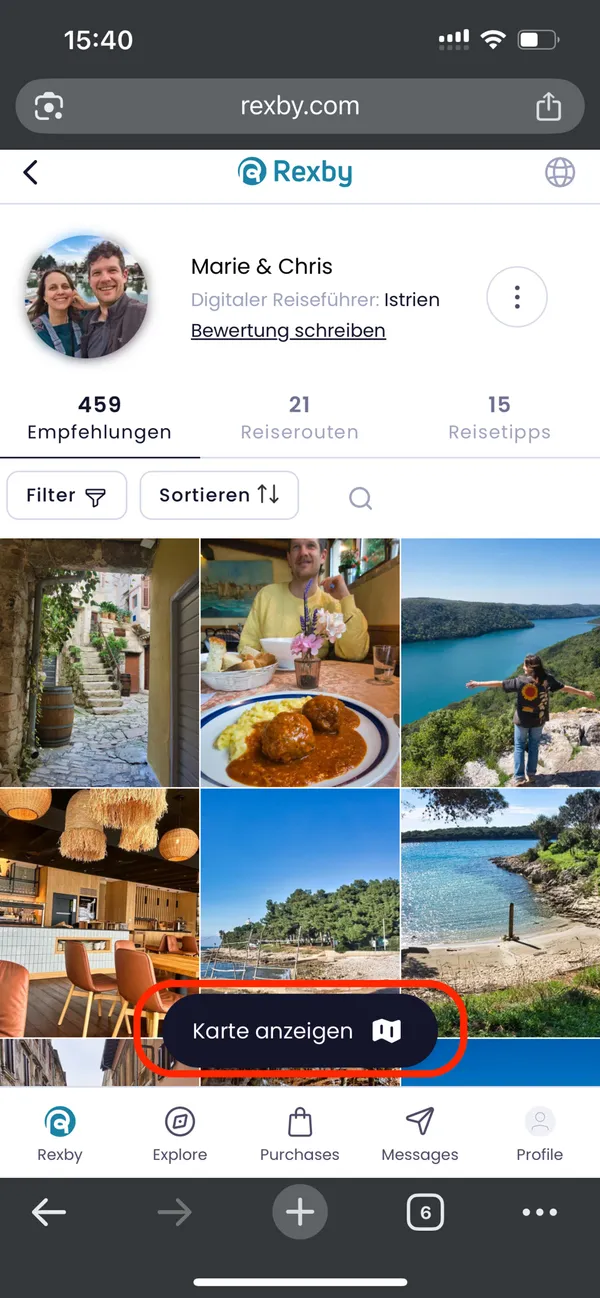Go to the Explore section
This screenshot has height=1298, width=600.
point(180,1135)
